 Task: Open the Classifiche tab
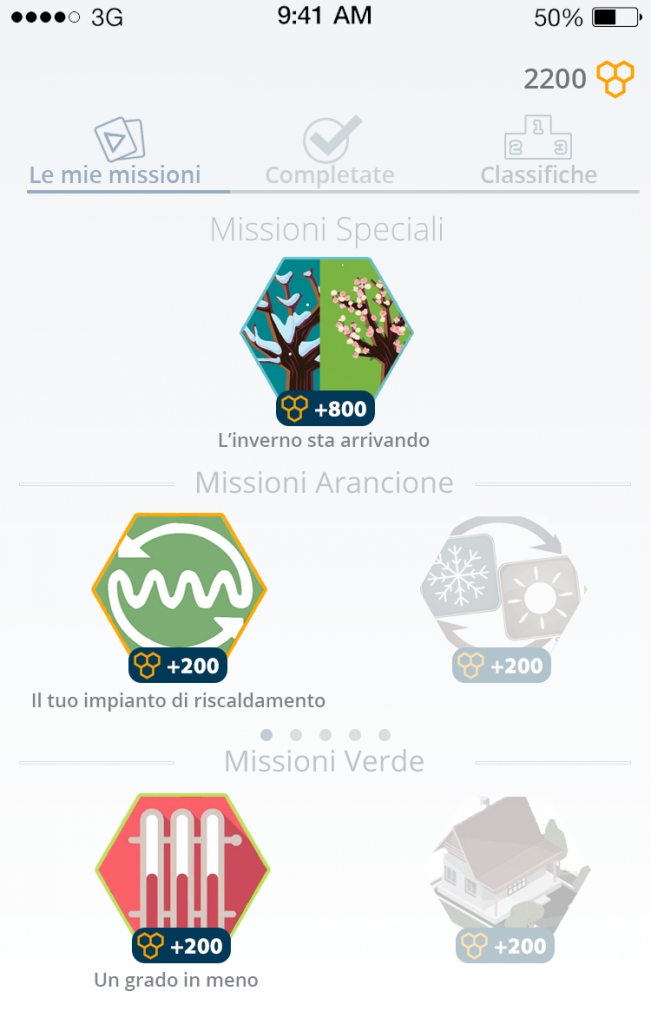coord(538,154)
